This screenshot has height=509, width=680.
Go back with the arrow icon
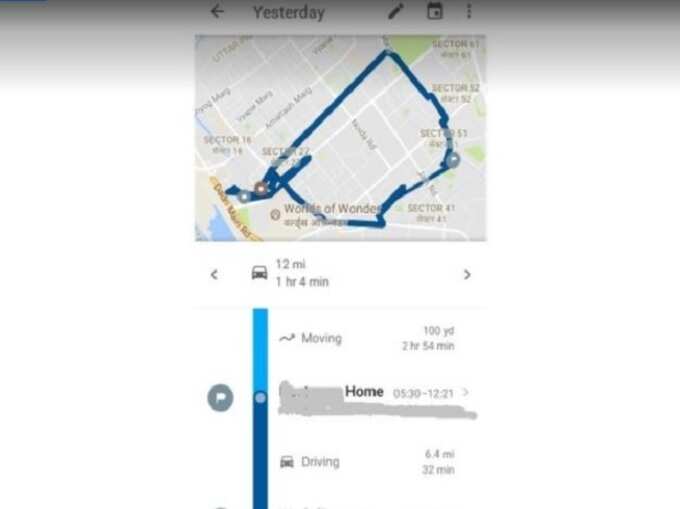[x=217, y=12]
